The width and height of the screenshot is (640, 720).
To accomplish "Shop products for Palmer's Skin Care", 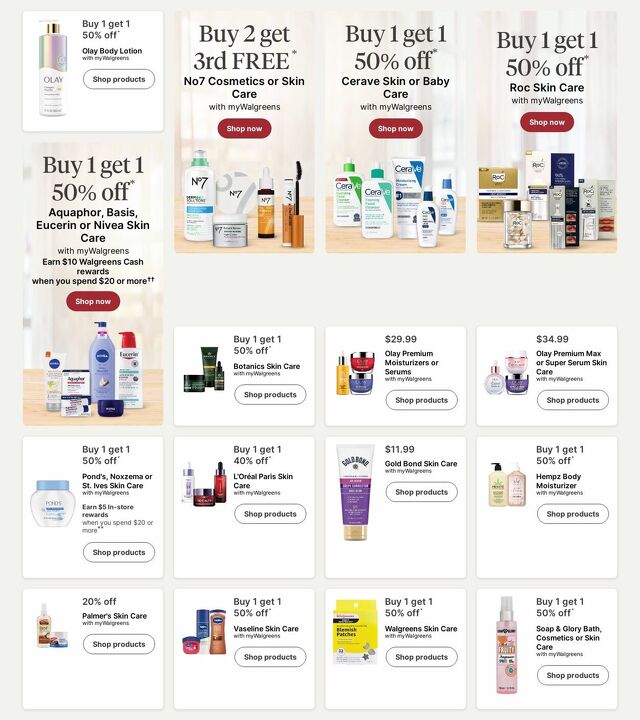I will (118, 644).
